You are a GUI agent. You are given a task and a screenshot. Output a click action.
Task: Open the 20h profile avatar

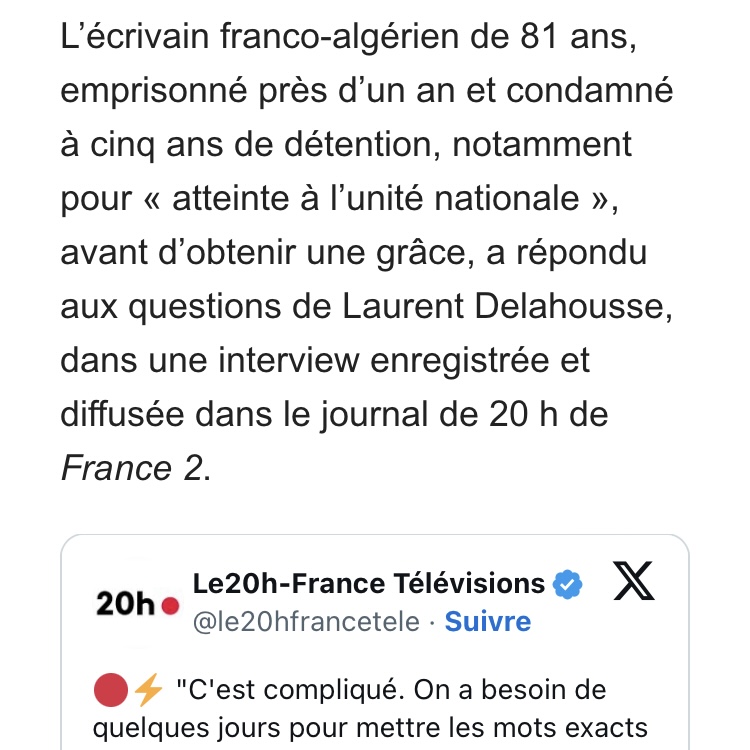click(137, 603)
